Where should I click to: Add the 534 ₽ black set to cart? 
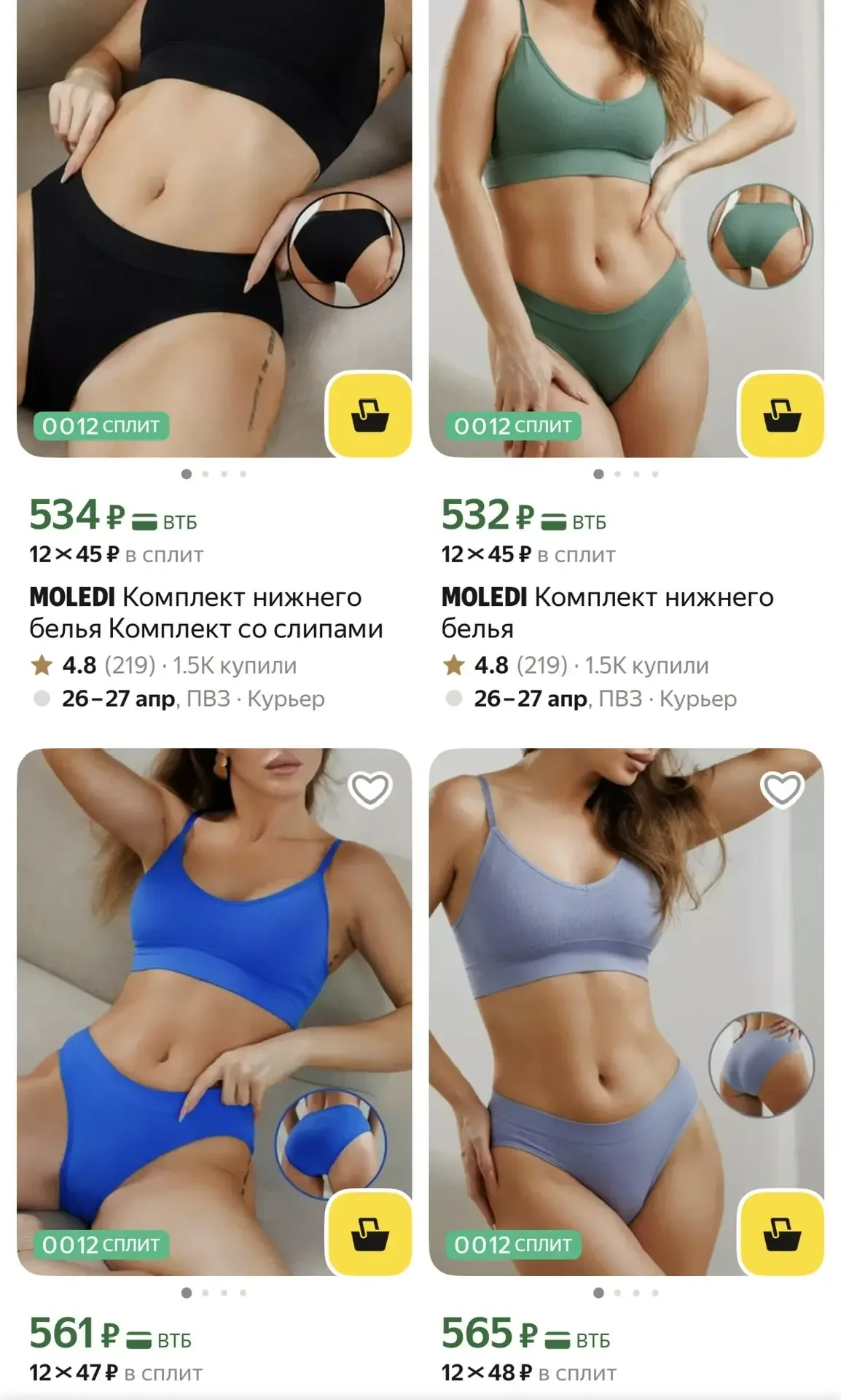[369, 415]
